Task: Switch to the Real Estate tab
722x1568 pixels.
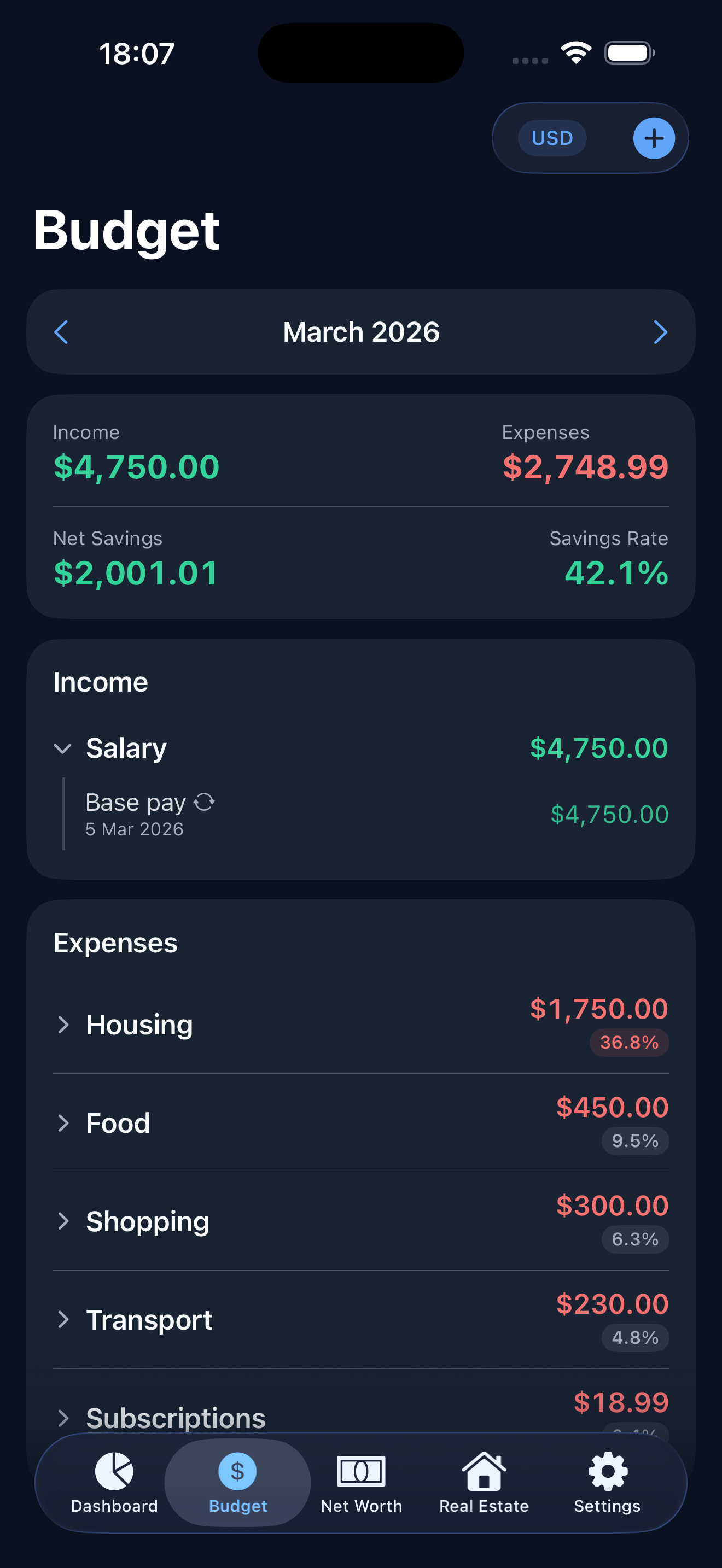Action: pyautogui.click(x=484, y=1485)
